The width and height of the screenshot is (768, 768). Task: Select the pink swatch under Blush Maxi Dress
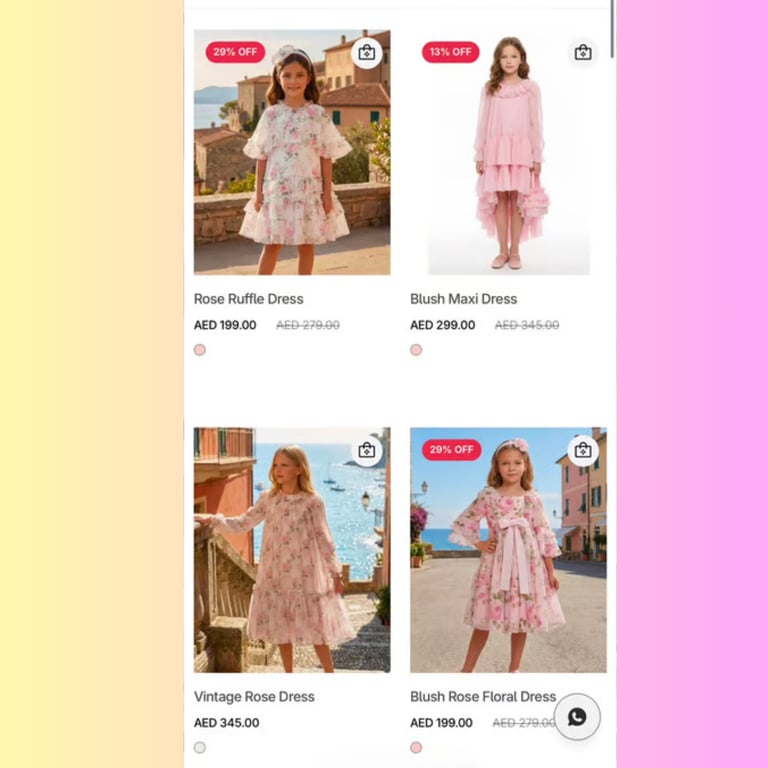(416, 350)
